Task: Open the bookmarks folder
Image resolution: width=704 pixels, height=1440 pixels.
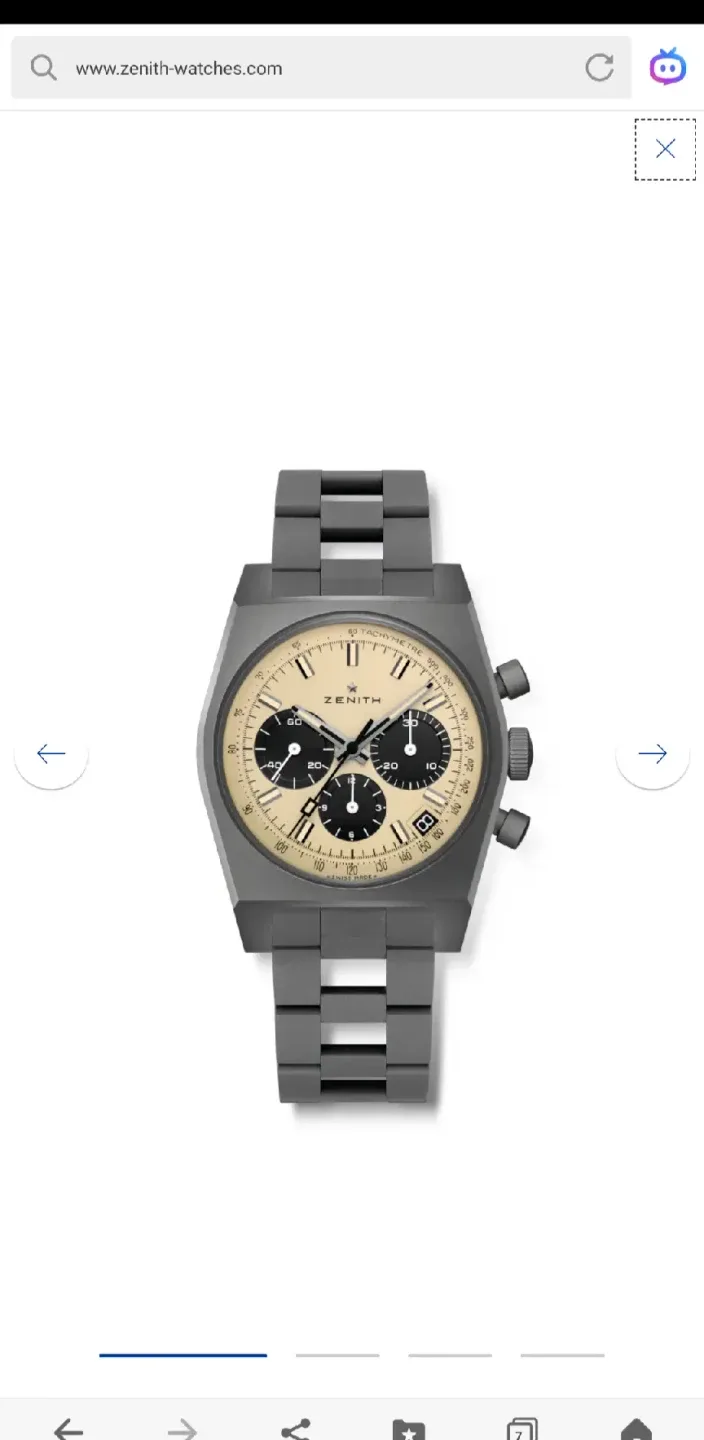Action: [408, 1428]
